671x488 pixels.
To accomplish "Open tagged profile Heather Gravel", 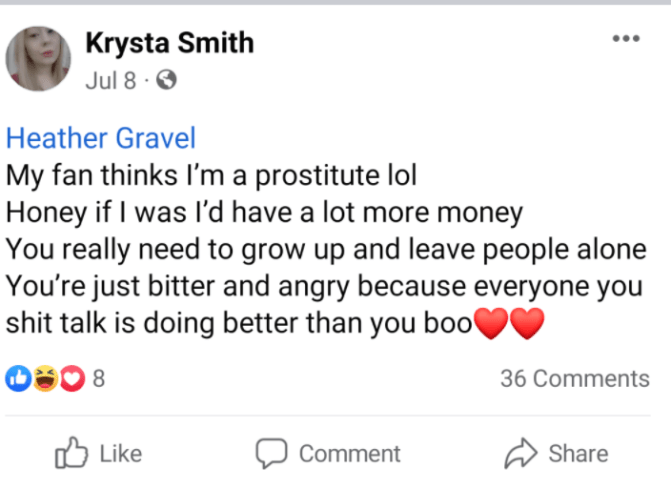I will (101, 138).
